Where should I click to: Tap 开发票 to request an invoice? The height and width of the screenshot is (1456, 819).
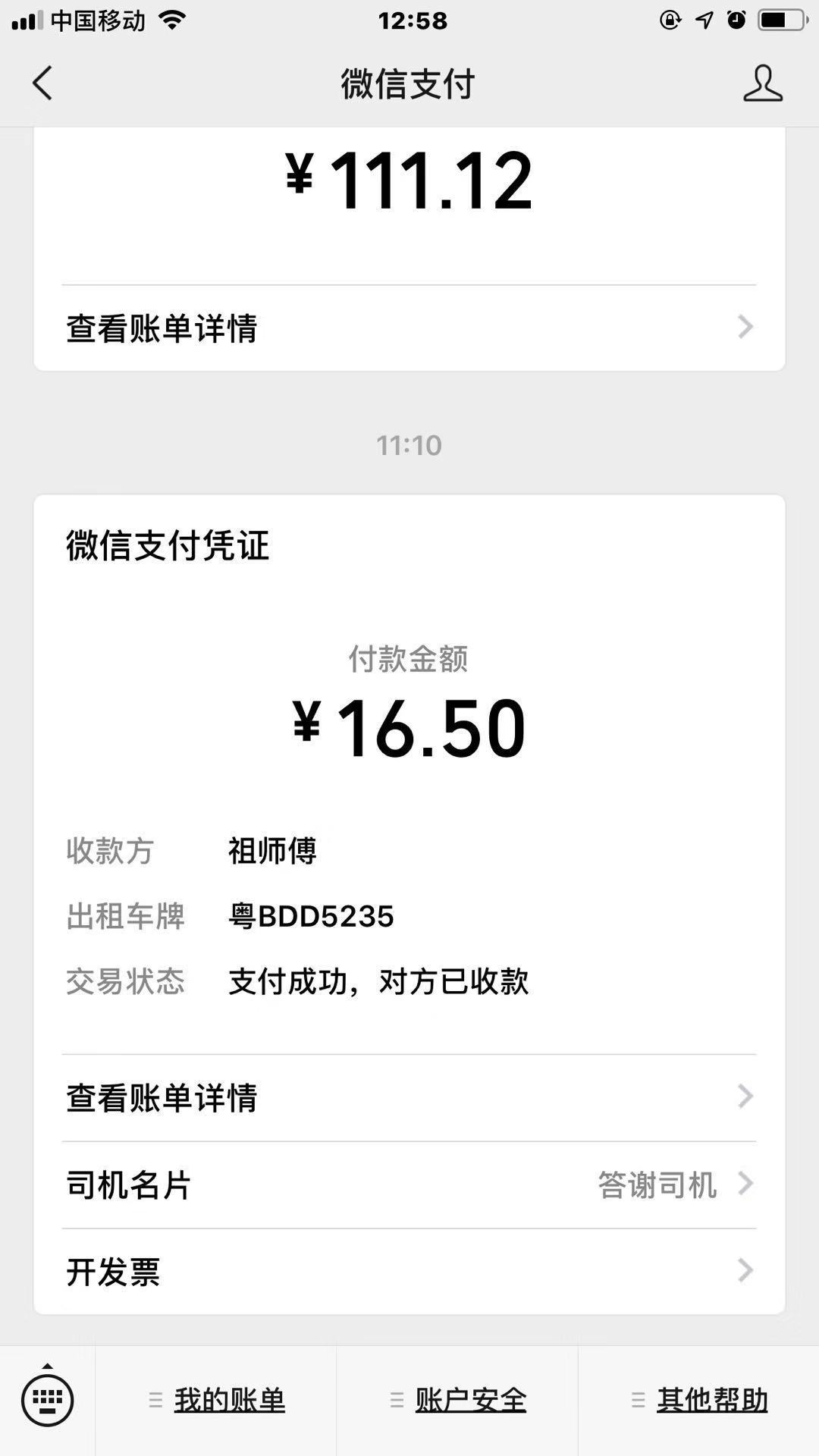point(409,1272)
